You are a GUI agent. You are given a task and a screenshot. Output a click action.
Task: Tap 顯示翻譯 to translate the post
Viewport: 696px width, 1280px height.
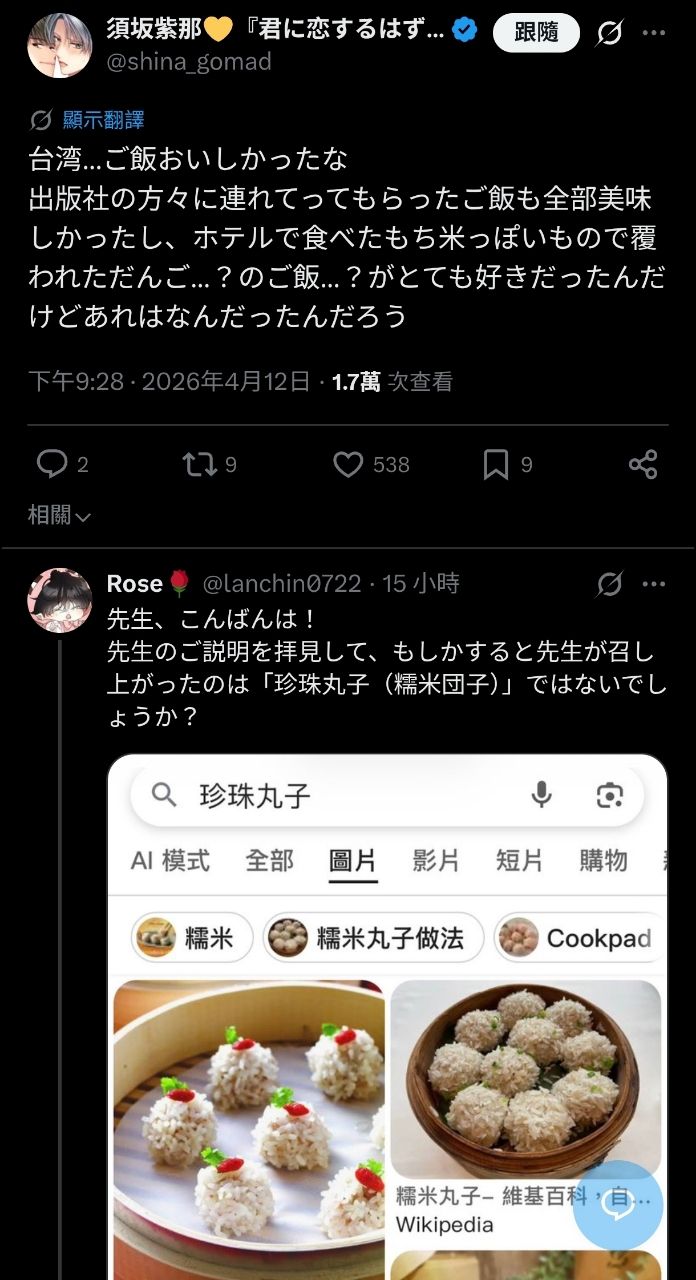103,120
